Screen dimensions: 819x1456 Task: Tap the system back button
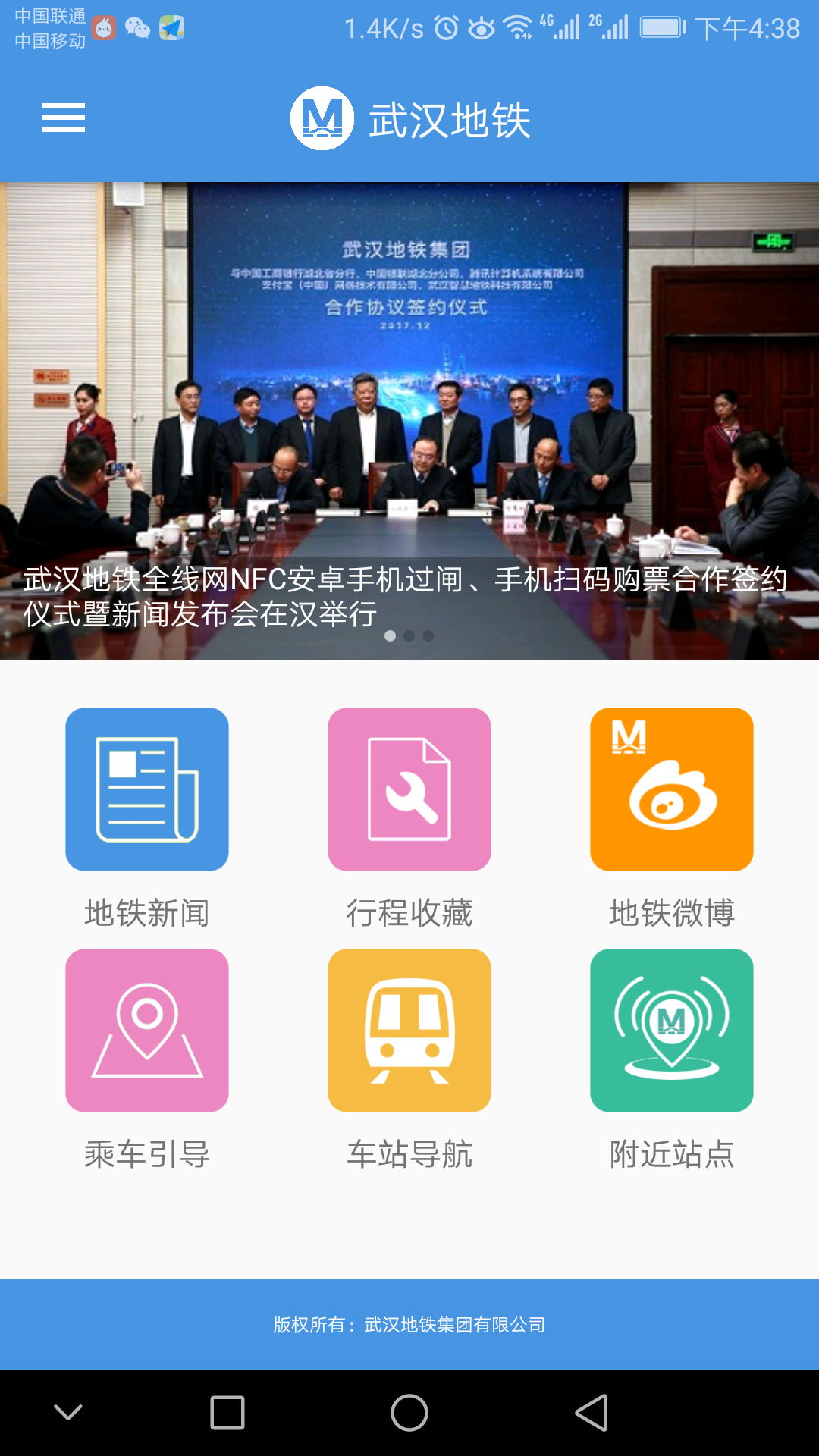pyautogui.click(x=591, y=1413)
